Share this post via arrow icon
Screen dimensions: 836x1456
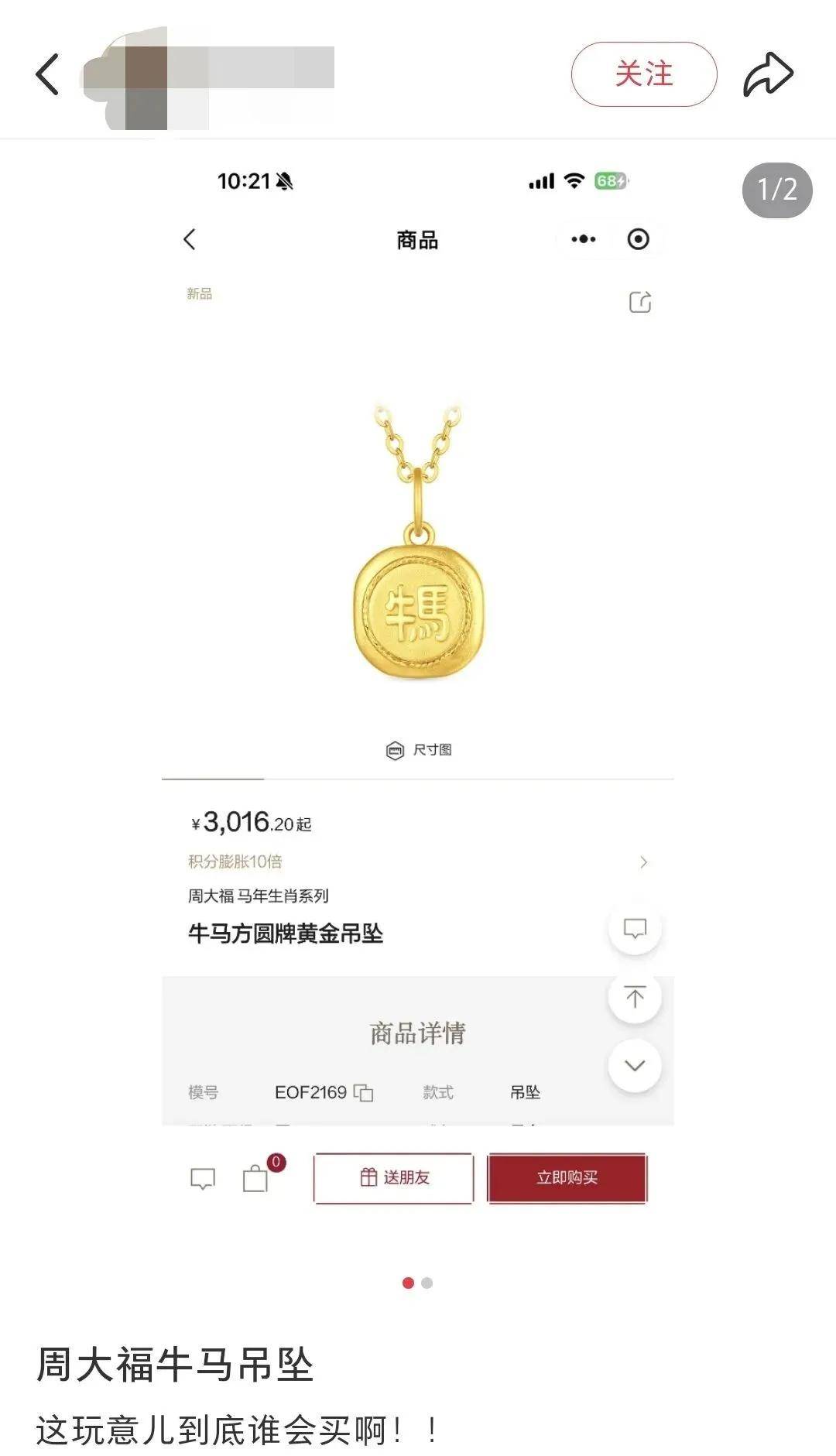(x=768, y=74)
